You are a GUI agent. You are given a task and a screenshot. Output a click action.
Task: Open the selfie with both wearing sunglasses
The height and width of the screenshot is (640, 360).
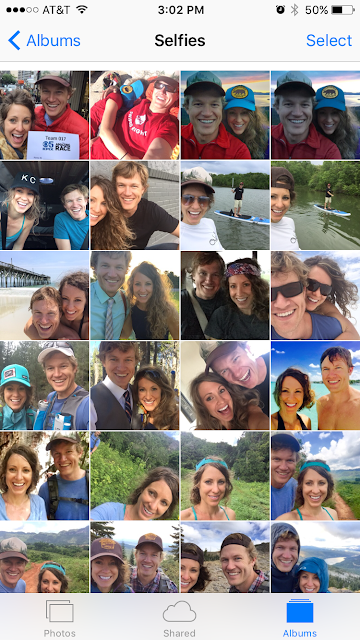tap(316, 295)
